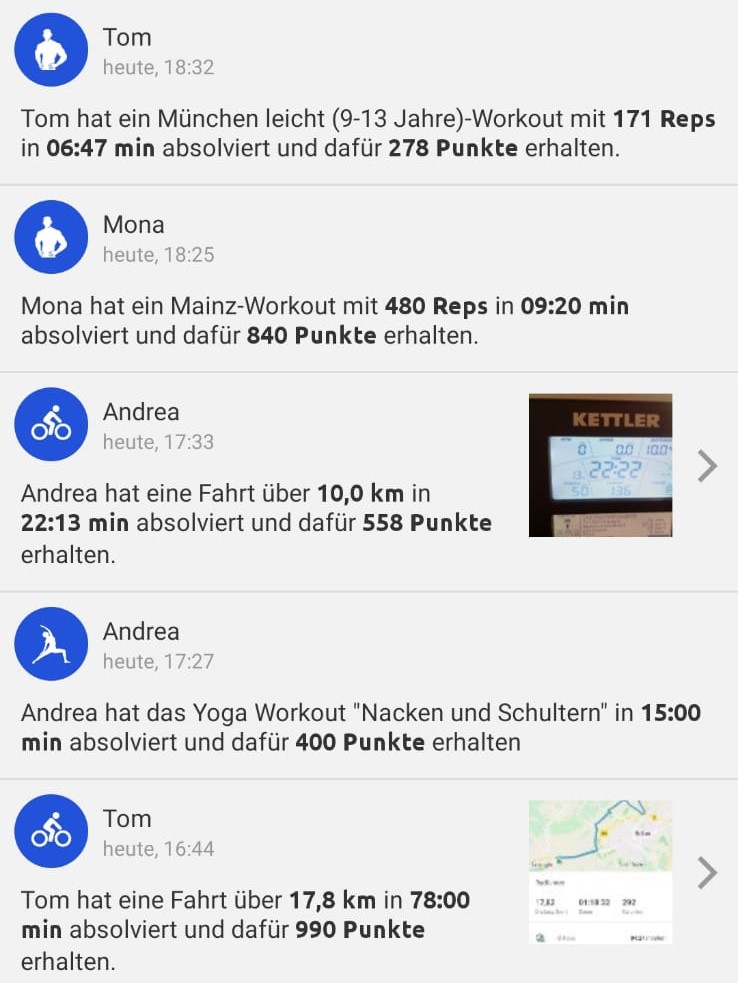This screenshot has height=983, width=738.
Task: Open Andrea's Yoga "Nacken und Schultern" entry
Action: click(x=360, y=727)
